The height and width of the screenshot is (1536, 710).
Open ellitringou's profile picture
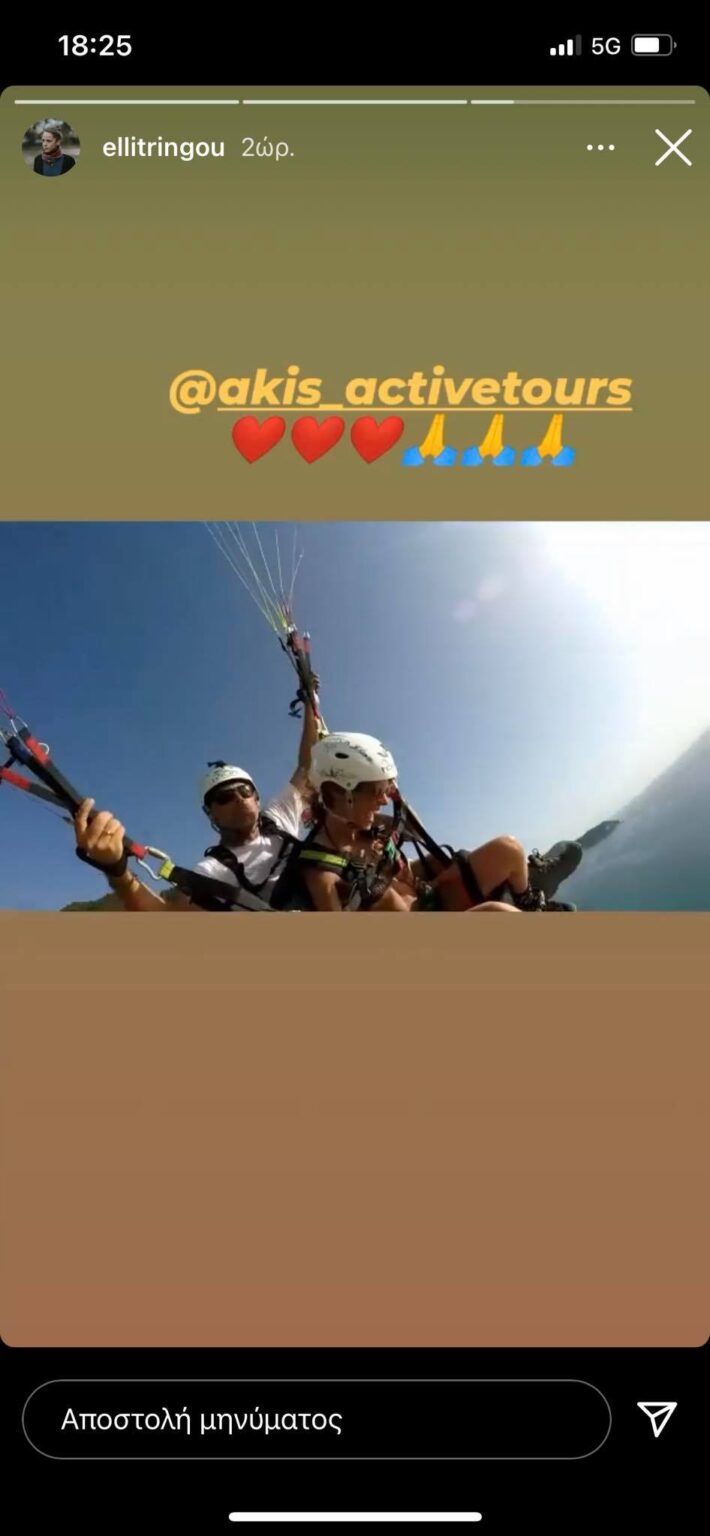[51, 148]
